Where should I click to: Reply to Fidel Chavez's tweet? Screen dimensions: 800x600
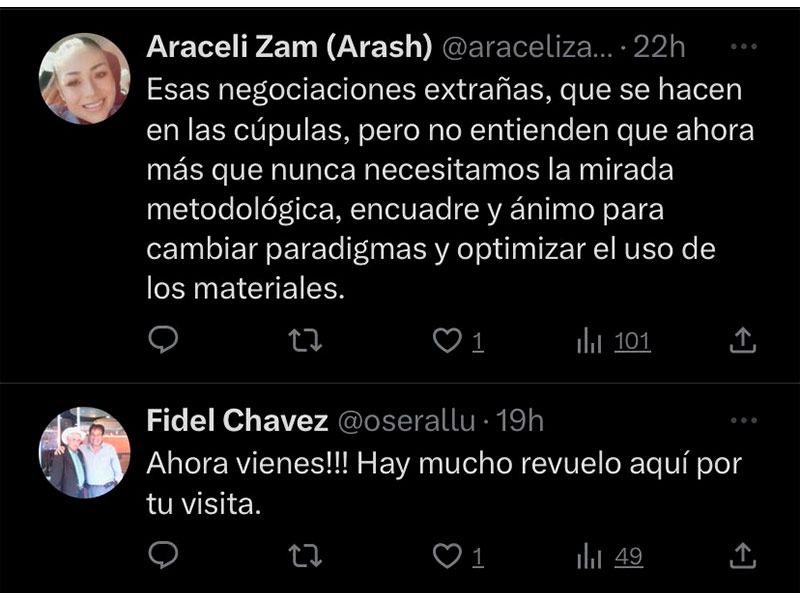pyautogui.click(x=163, y=556)
